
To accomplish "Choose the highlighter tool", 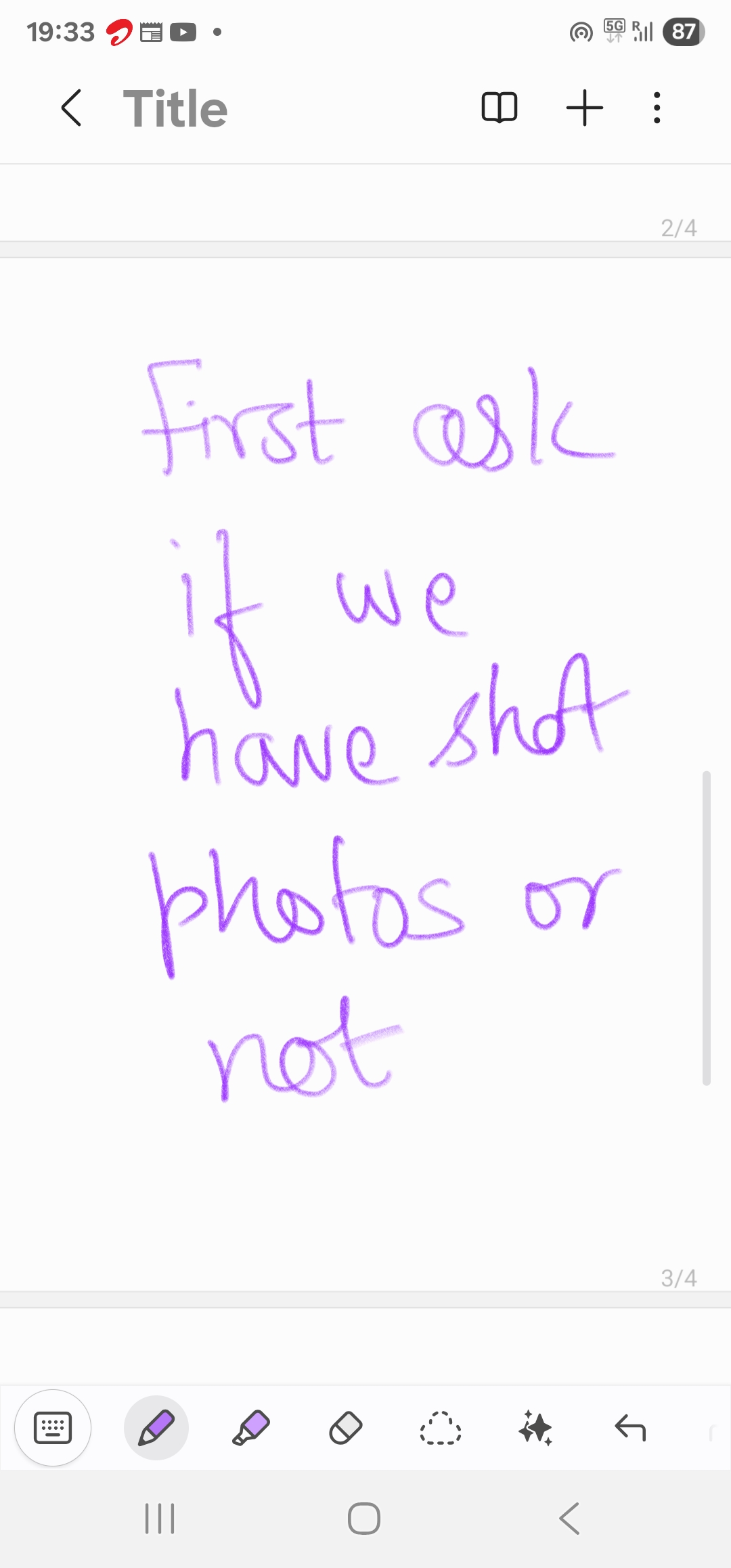I will [251, 1428].
